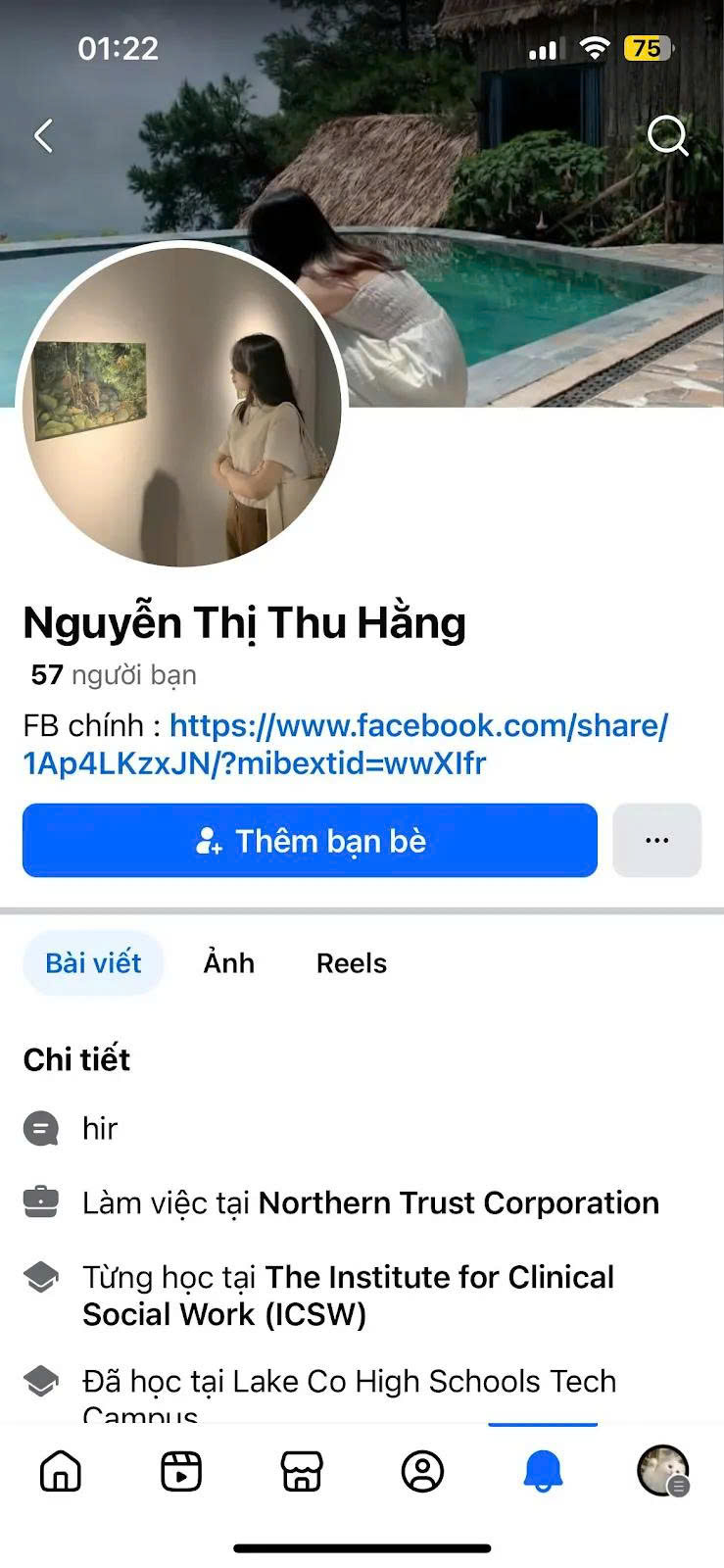This screenshot has width=724, height=1568.
Task: Tap the Thêm bạn bè button
Action: point(310,841)
